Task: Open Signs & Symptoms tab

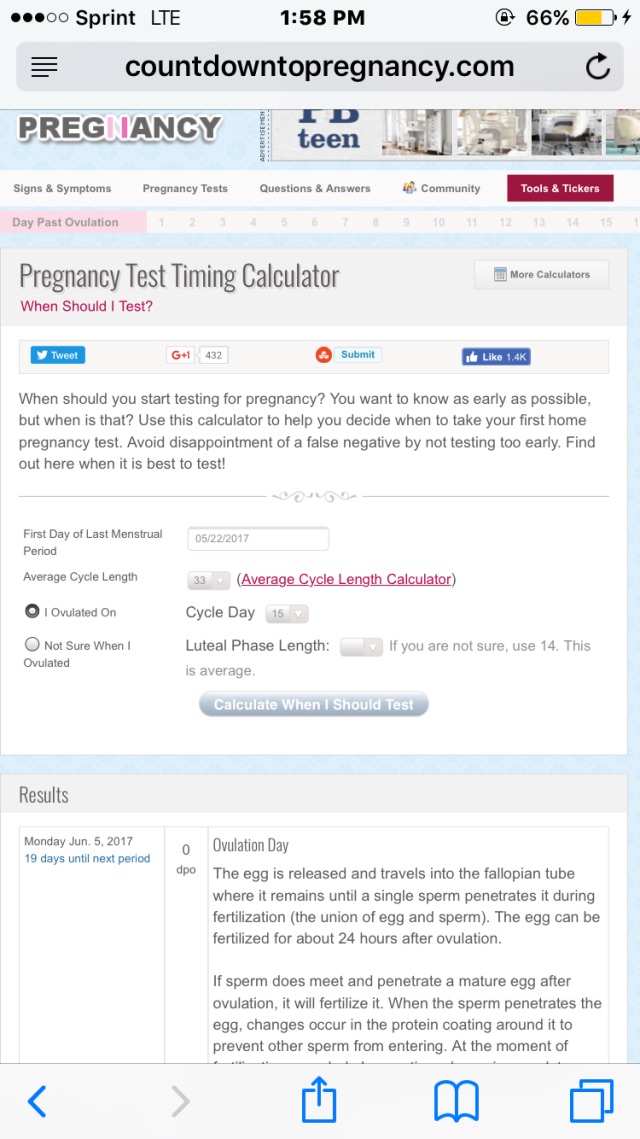Action: pos(62,188)
